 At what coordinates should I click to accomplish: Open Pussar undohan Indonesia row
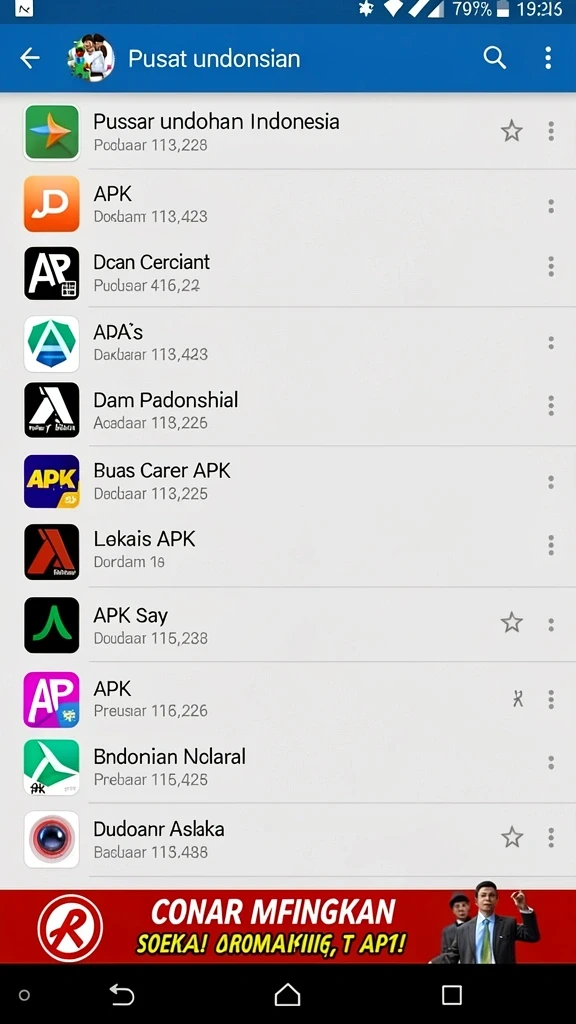click(288, 132)
